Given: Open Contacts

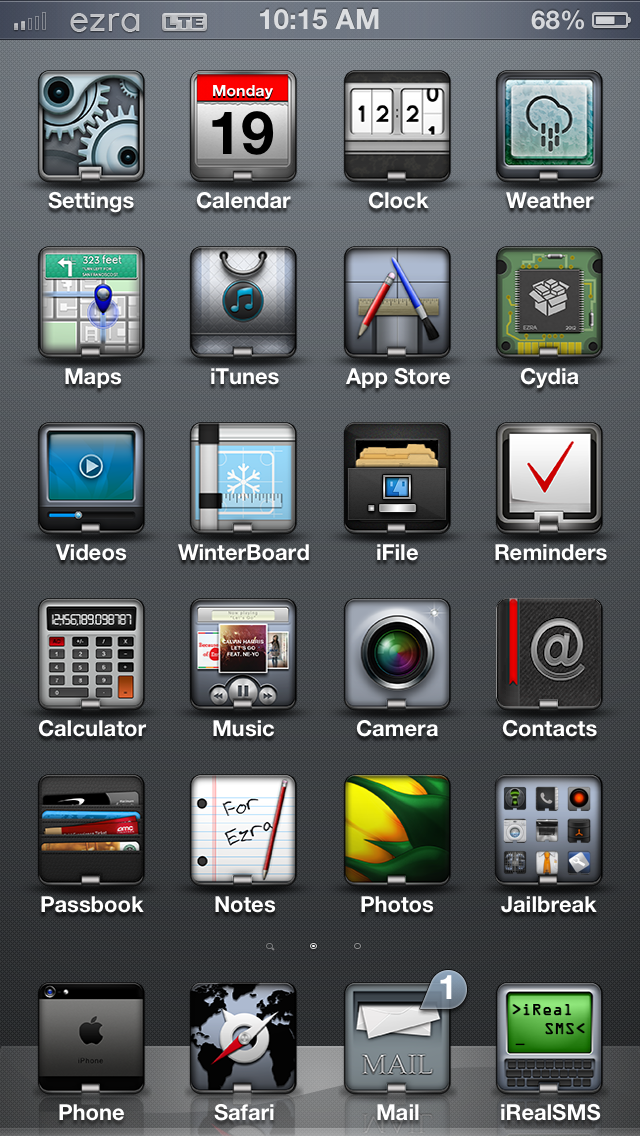Looking at the screenshot, I should coord(549,654).
